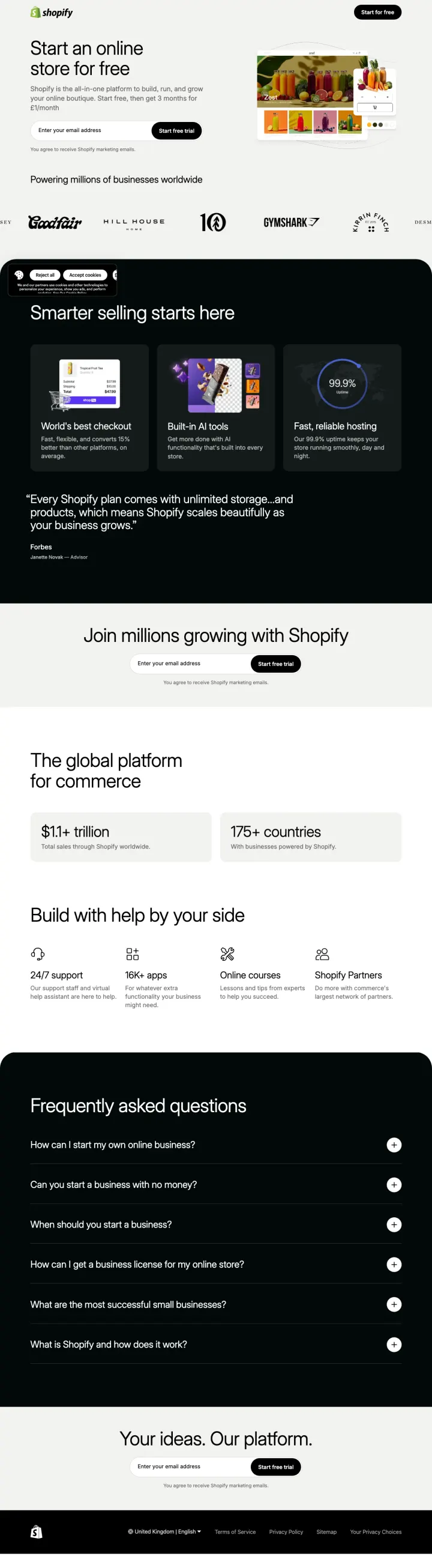Start free trial under Join millions growing
Screen dimensions: 432x1568
tap(275, 664)
